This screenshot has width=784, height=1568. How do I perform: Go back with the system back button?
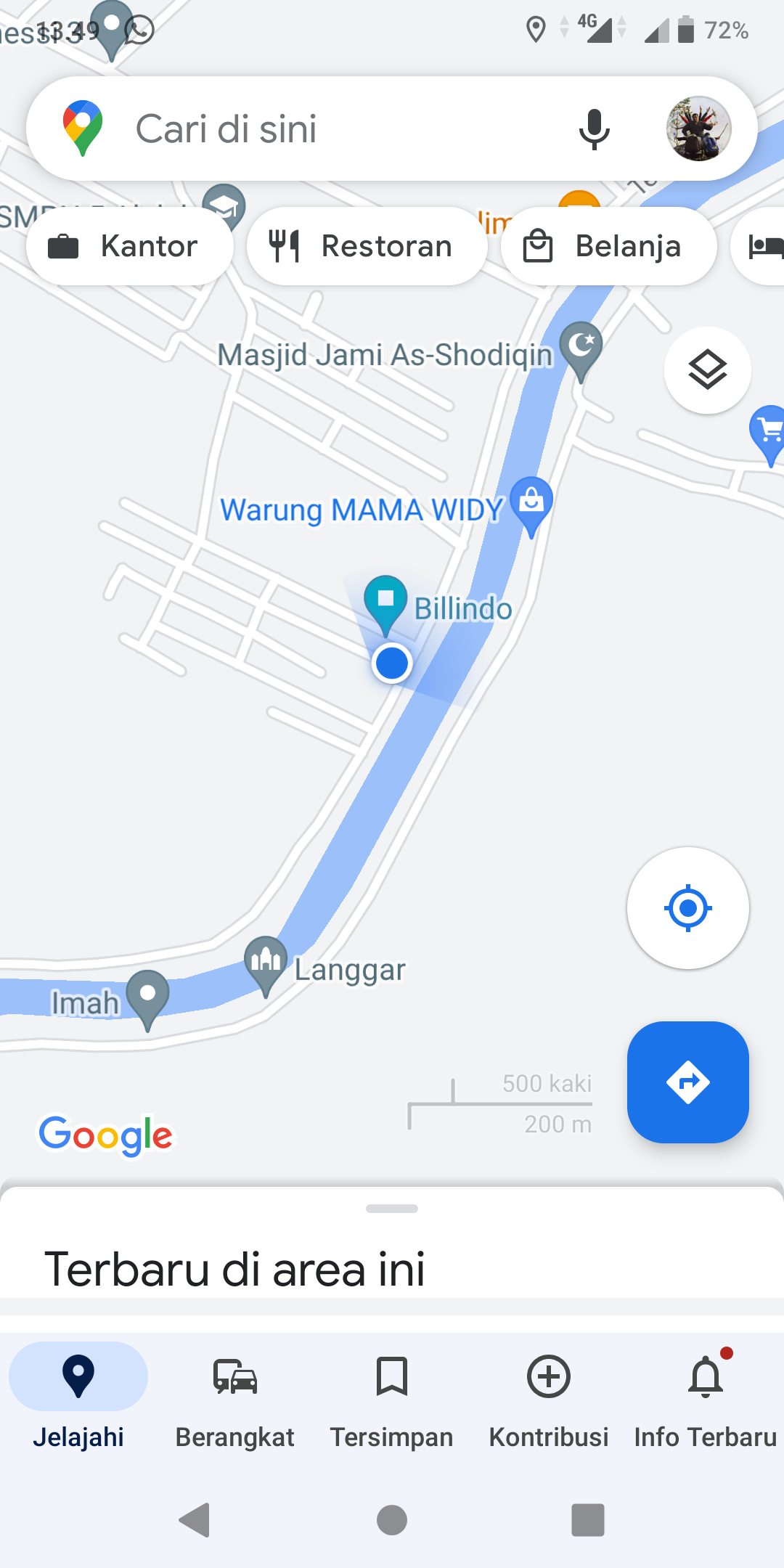coord(195,1520)
